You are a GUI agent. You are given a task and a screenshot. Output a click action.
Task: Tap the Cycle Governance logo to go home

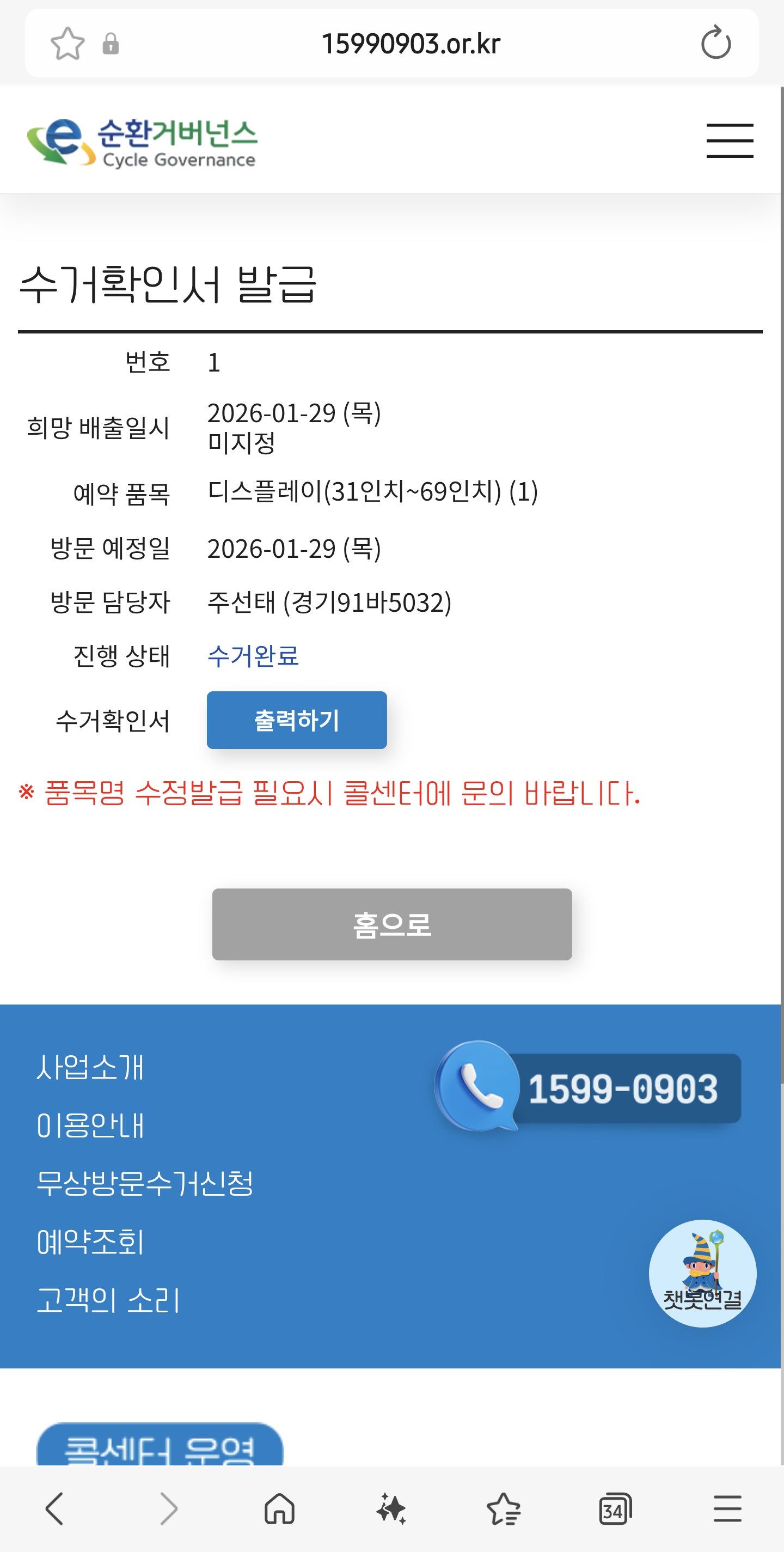142,142
